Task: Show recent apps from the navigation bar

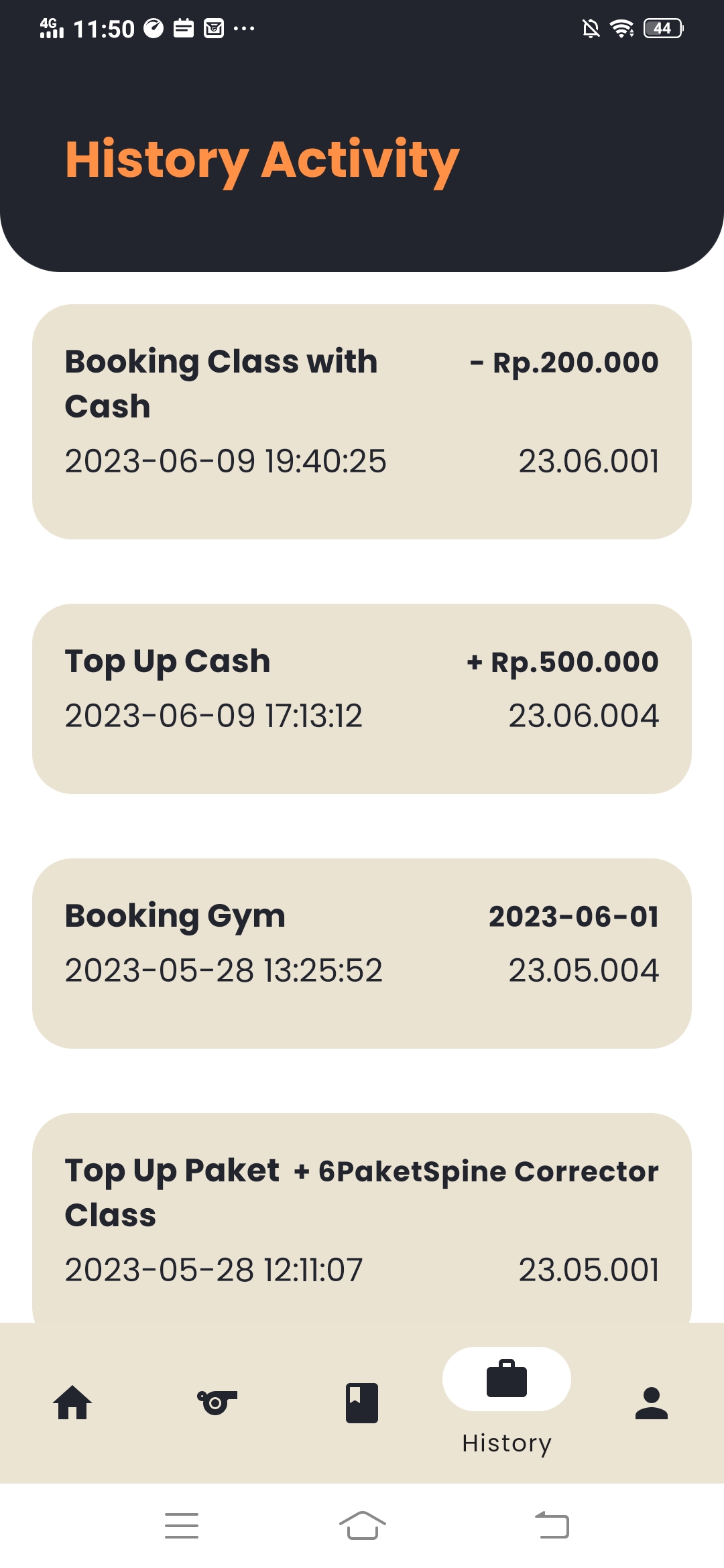Action: click(182, 1526)
